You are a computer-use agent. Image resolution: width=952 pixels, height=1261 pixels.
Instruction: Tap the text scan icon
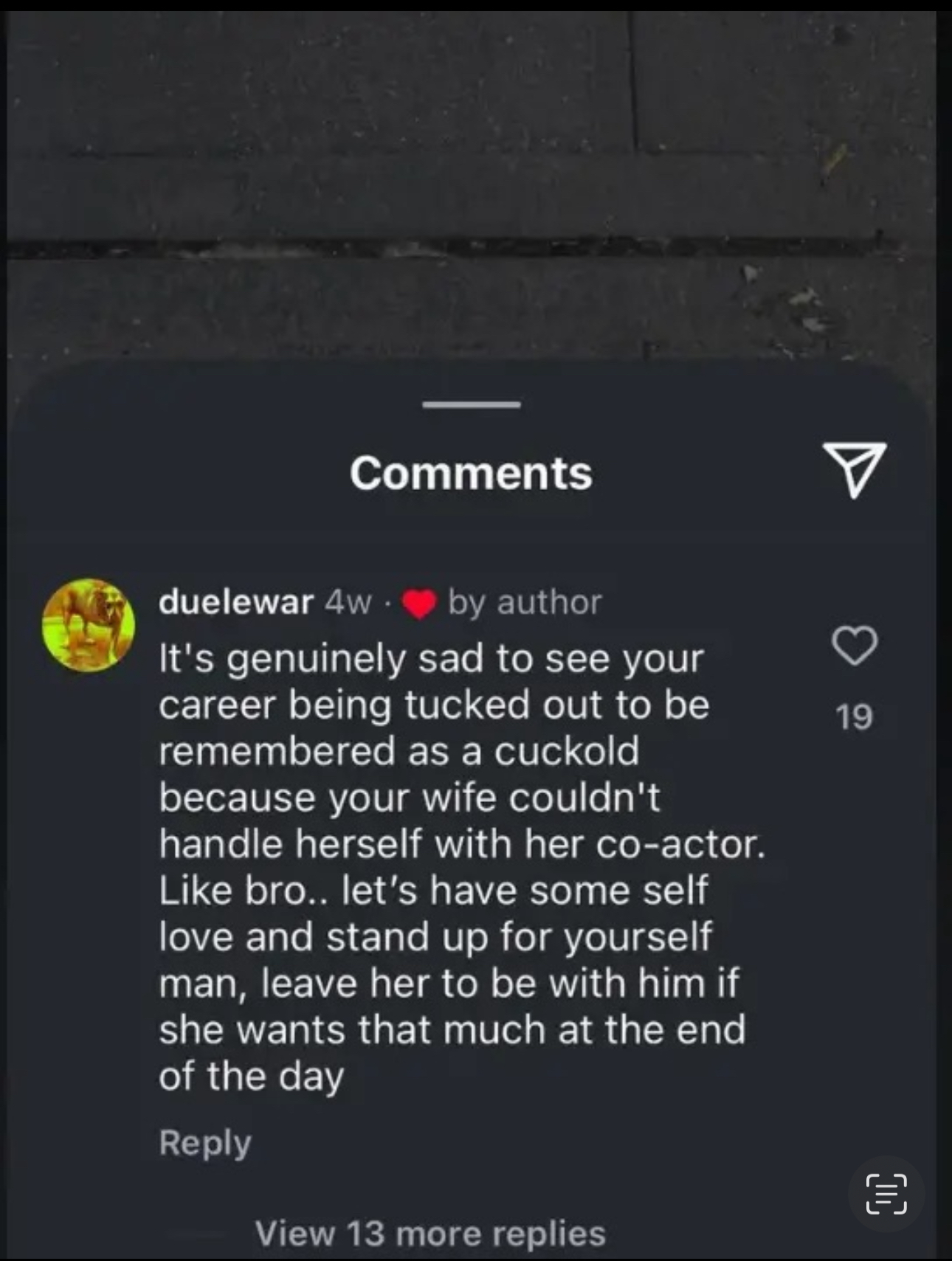886,1193
